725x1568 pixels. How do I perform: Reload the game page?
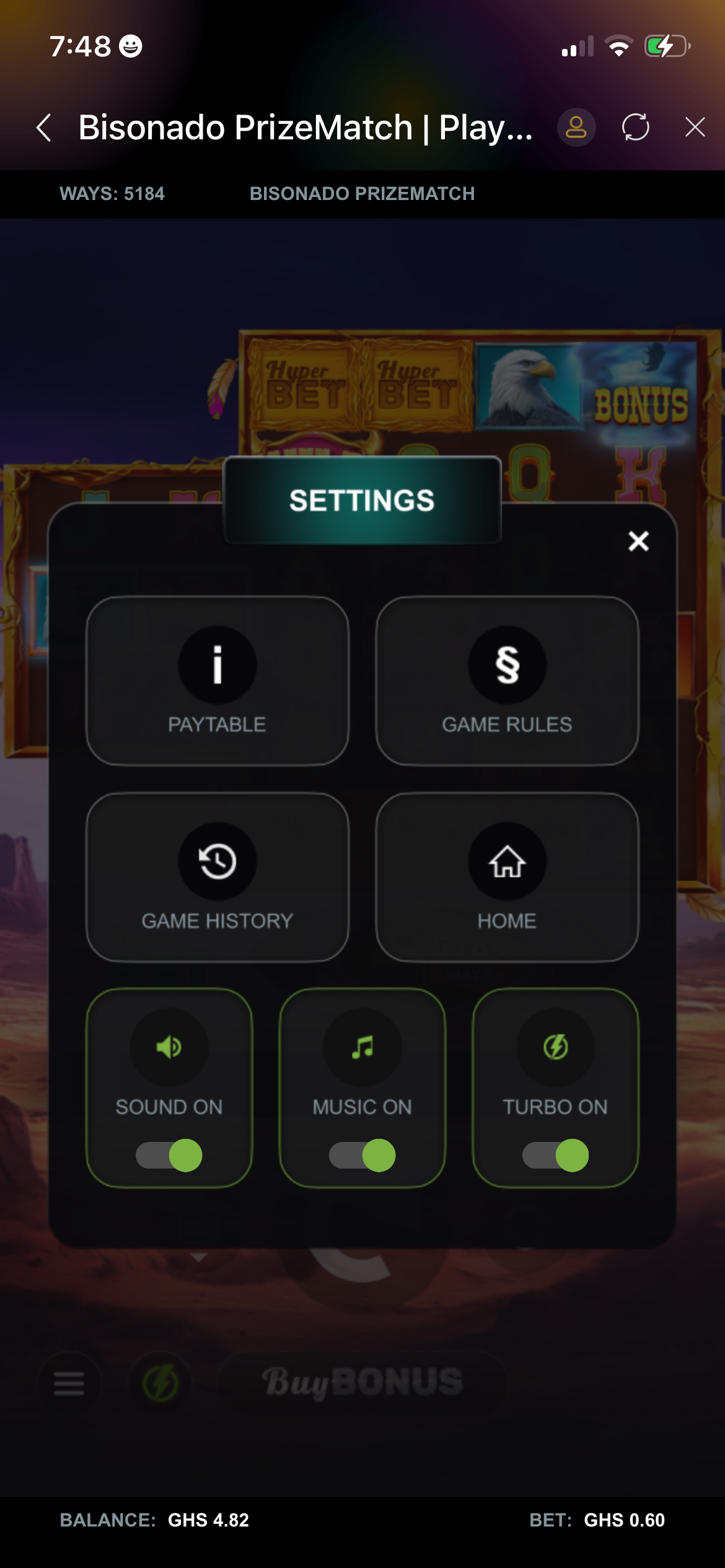635,128
